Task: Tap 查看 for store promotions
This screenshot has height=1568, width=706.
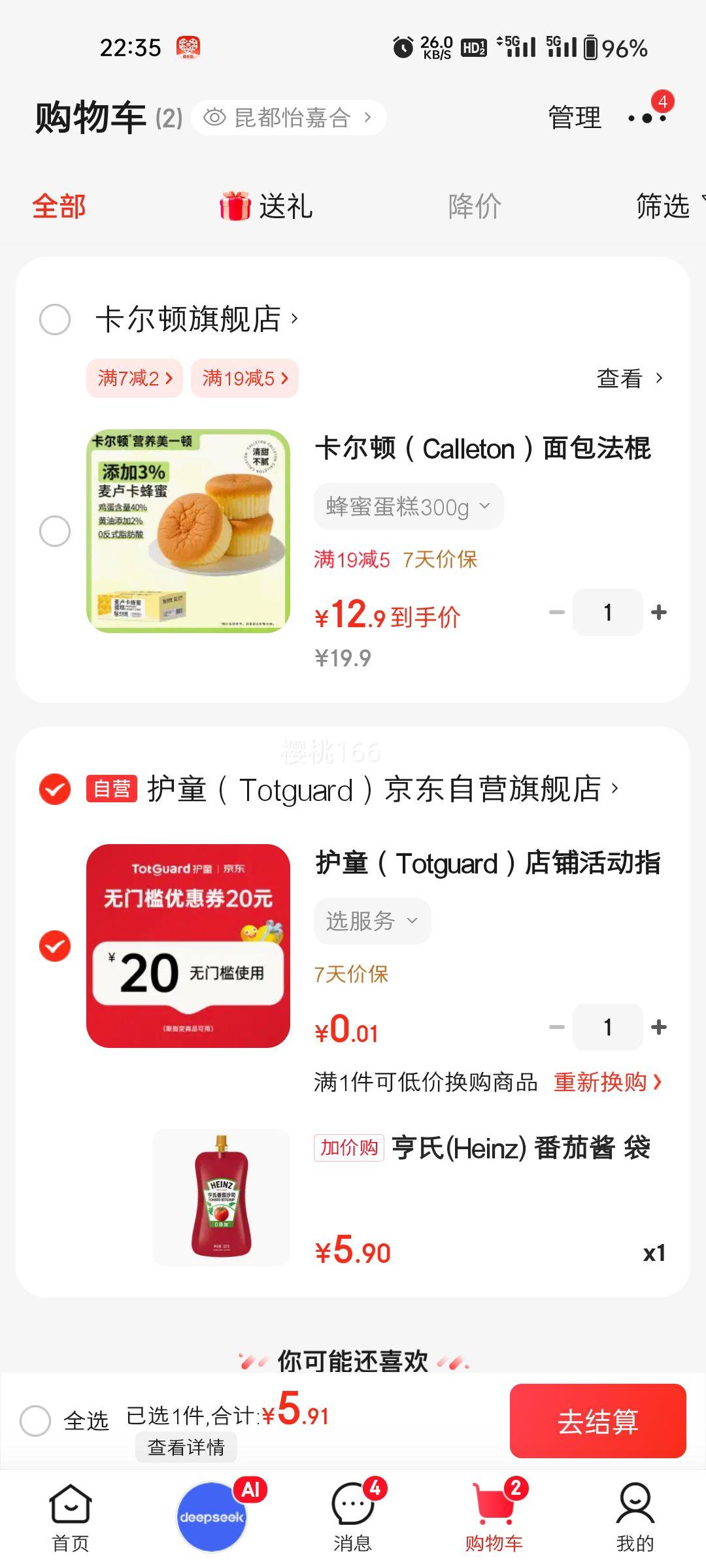Action: [x=630, y=378]
